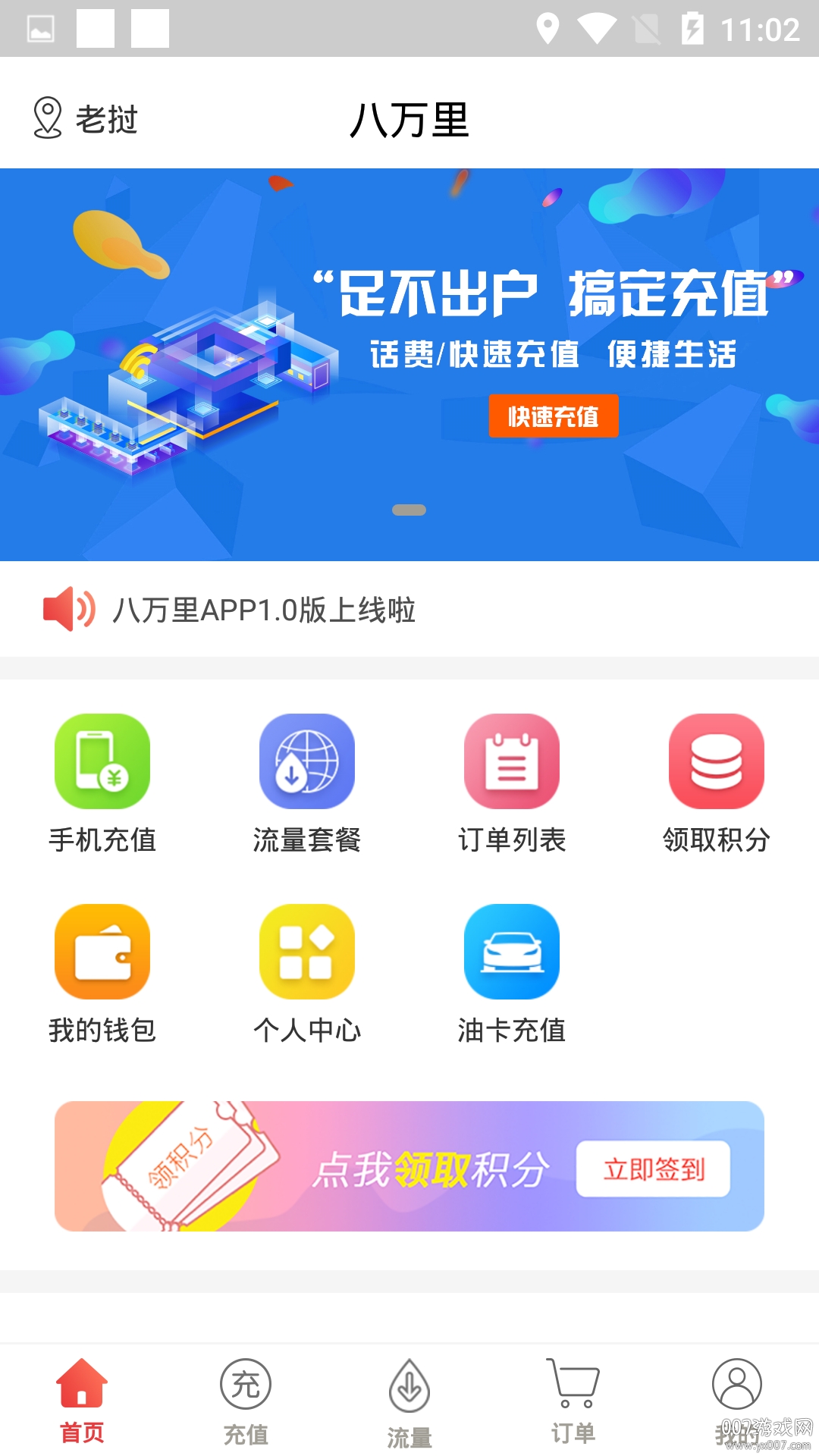This screenshot has height=1456, width=819.
Task: Open the 八万里APP1.0版上线啦 announcement
Action: pos(262,610)
